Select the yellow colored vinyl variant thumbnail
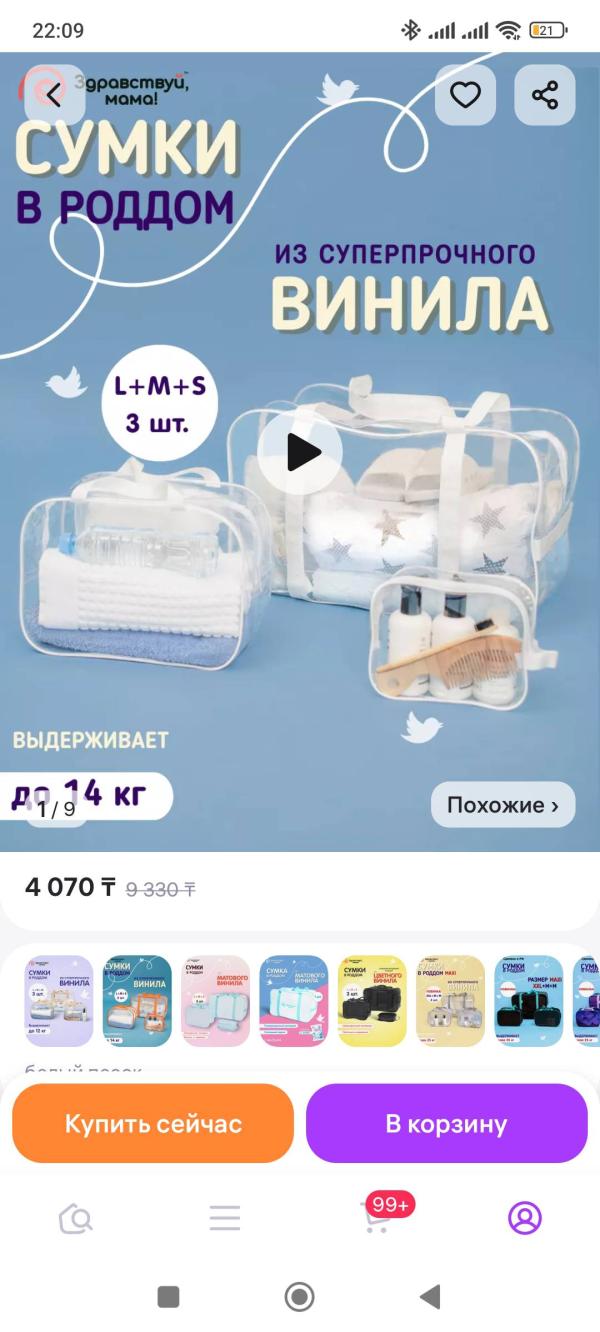 coord(372,1001)
